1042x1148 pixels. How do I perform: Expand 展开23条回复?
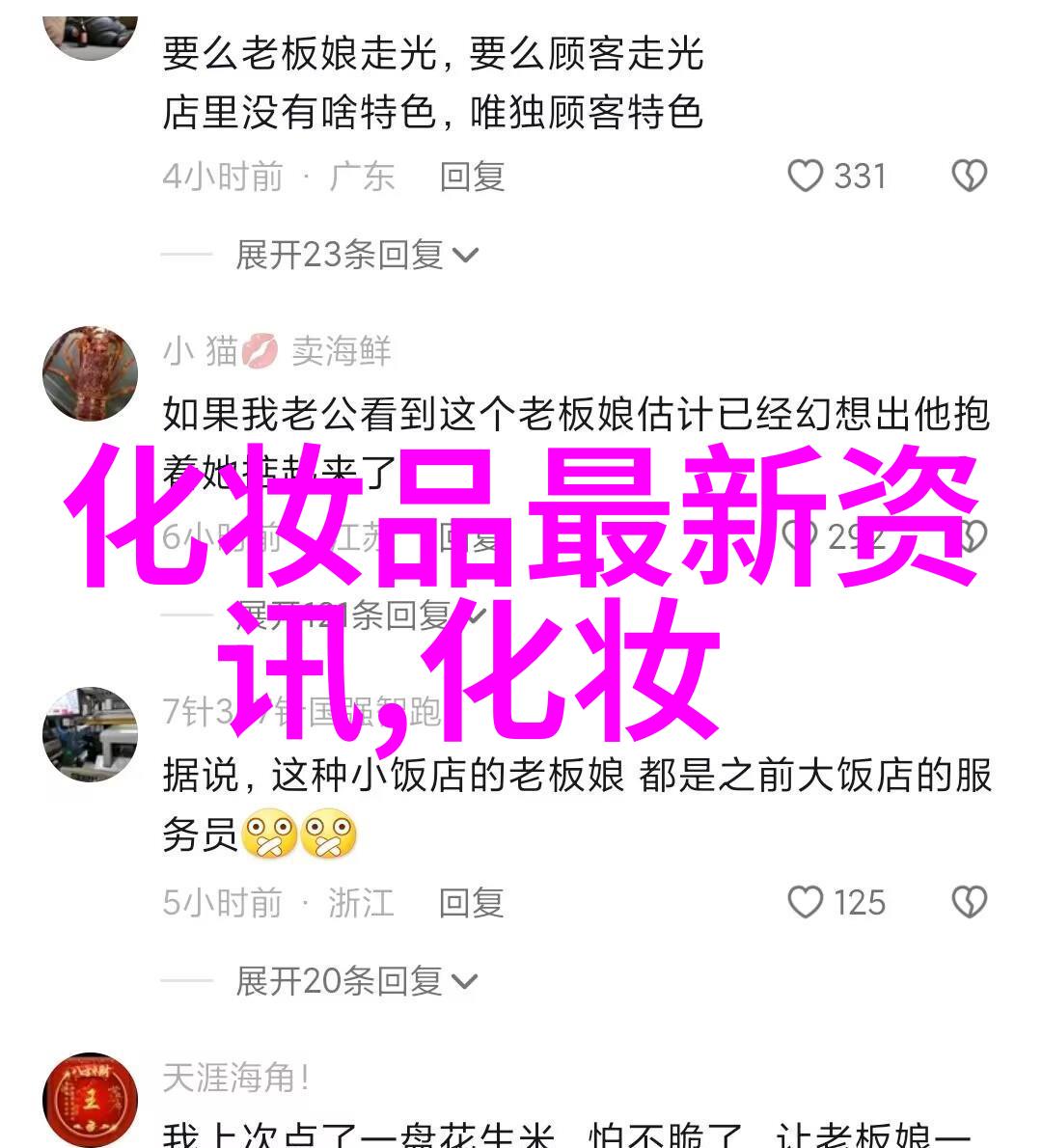point(356,255)
